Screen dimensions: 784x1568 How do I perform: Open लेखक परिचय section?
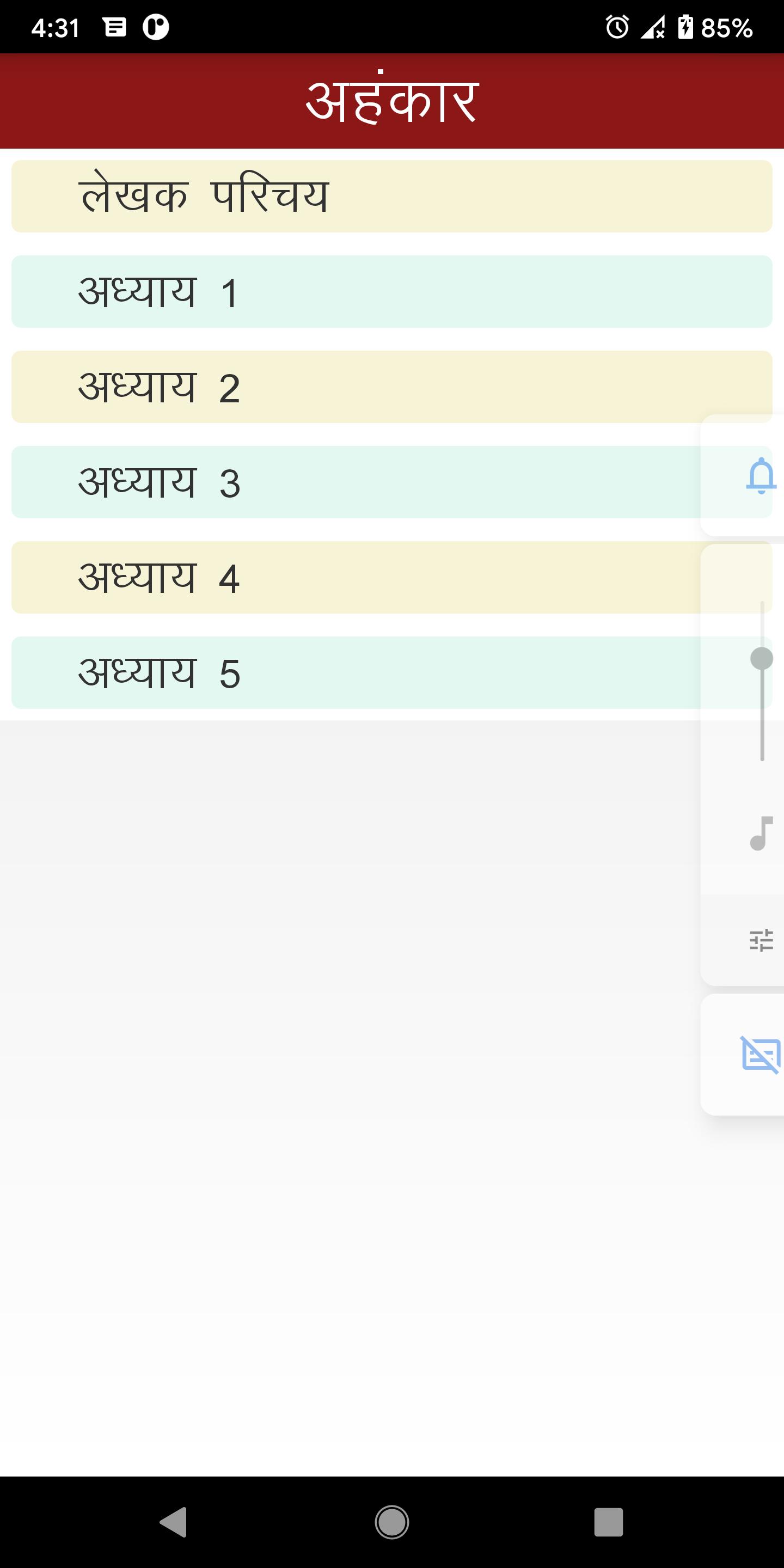point(390,195)
